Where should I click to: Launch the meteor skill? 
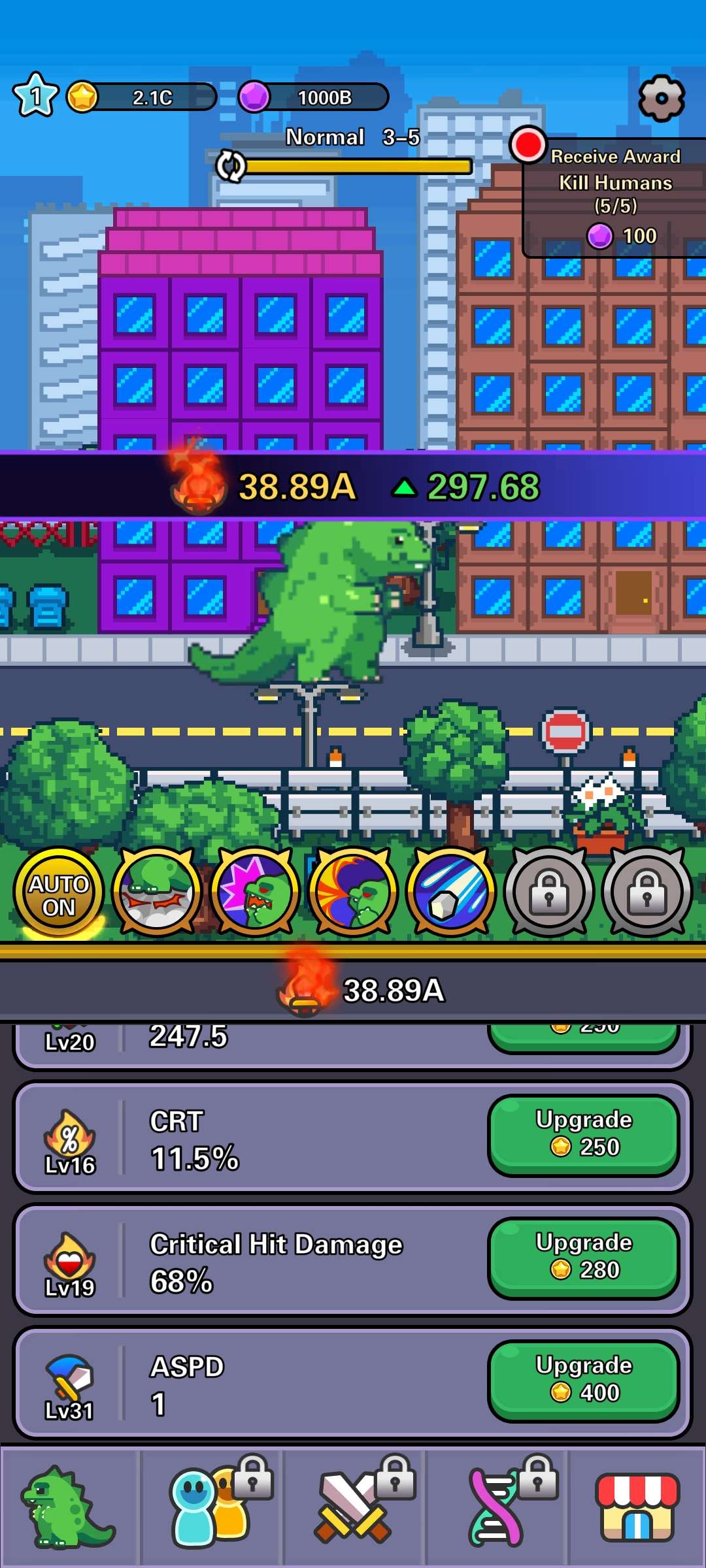(x=451, y=892)
